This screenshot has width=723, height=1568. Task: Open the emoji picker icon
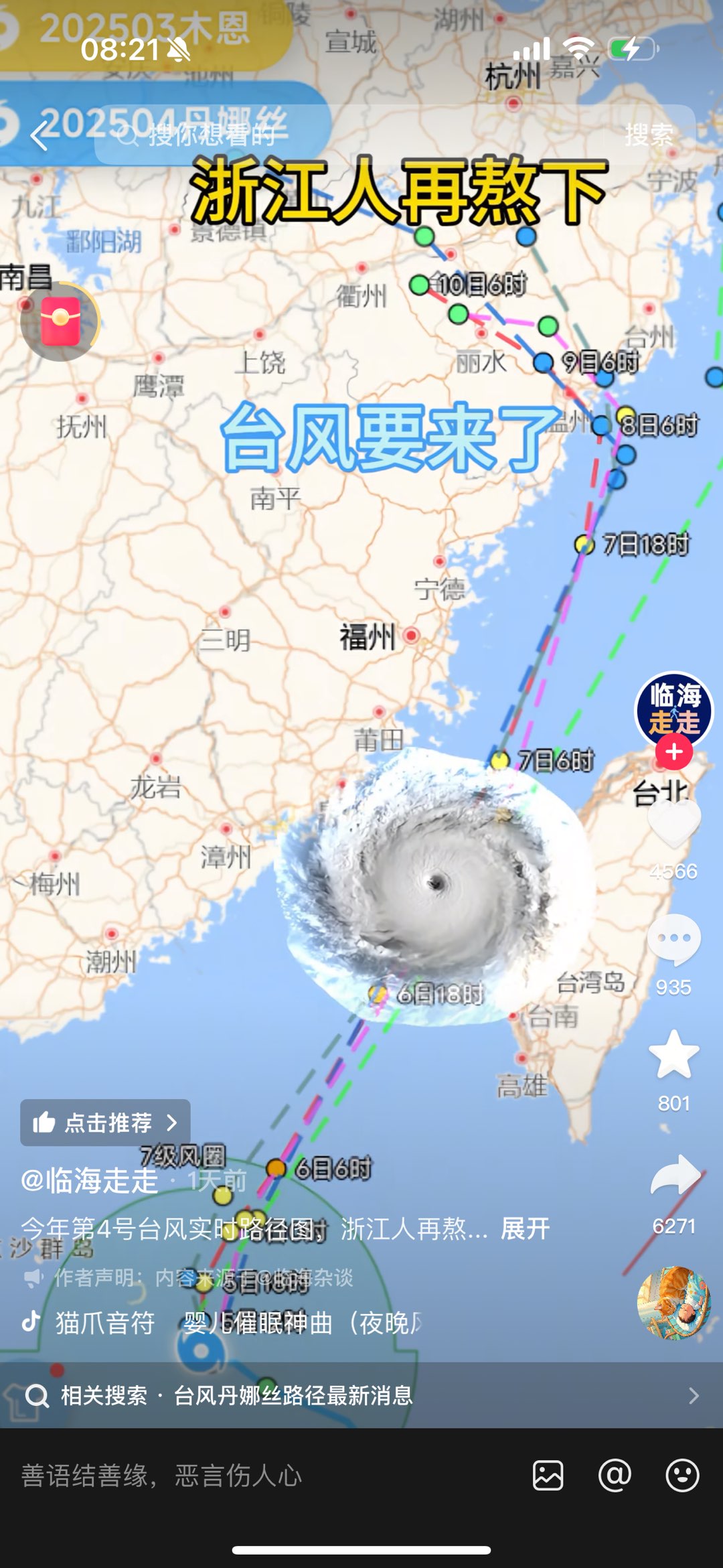(682, 1476)
